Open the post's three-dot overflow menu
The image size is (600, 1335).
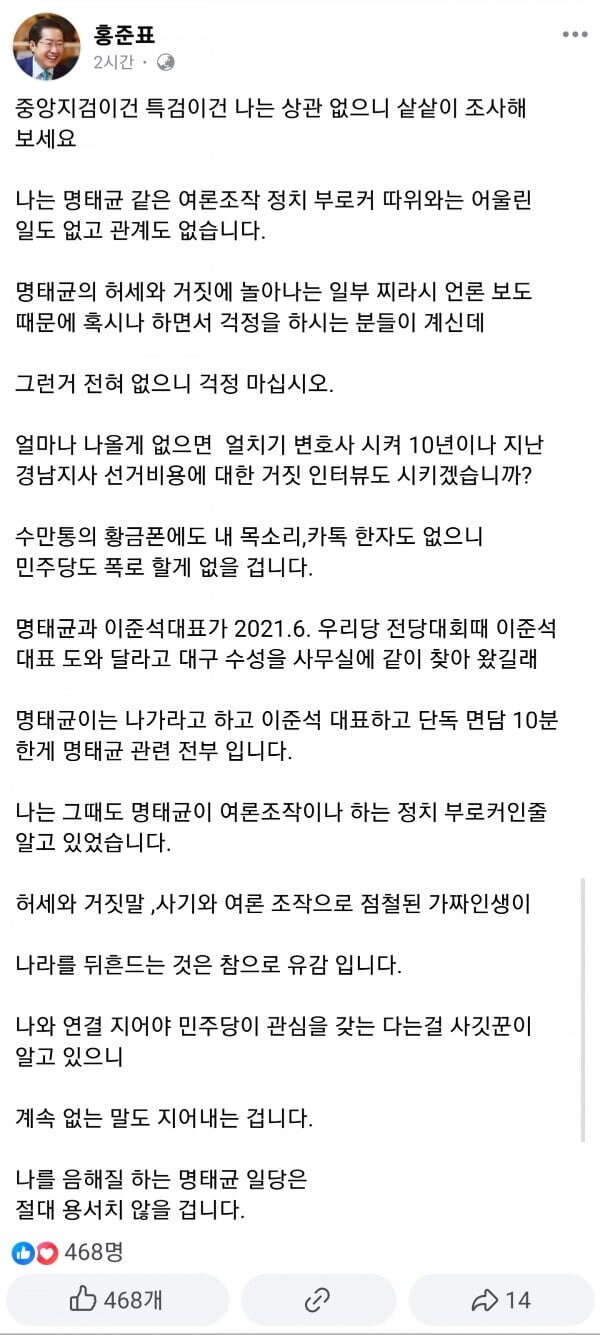click(574, 35)
